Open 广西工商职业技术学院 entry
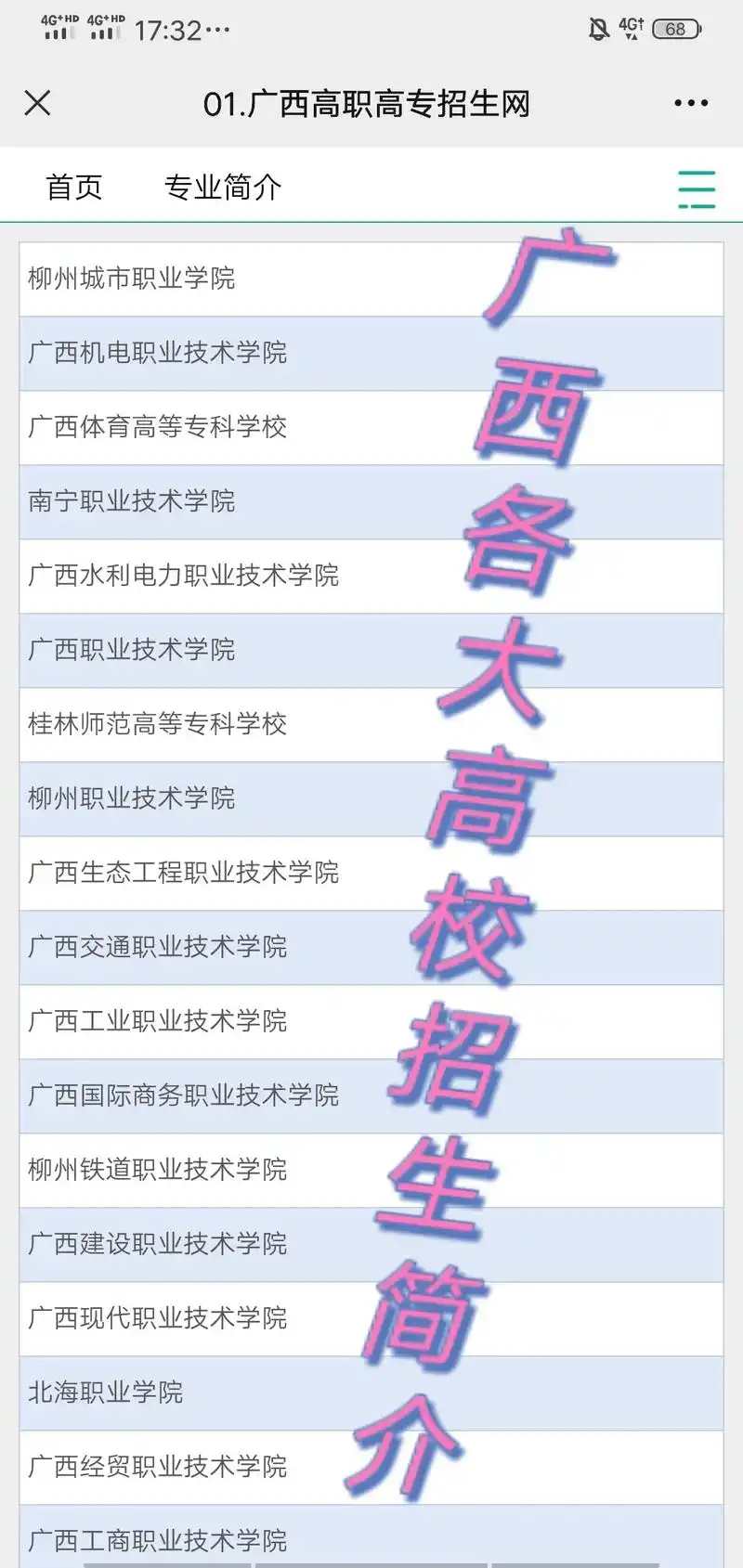 tap(158, 1541)
